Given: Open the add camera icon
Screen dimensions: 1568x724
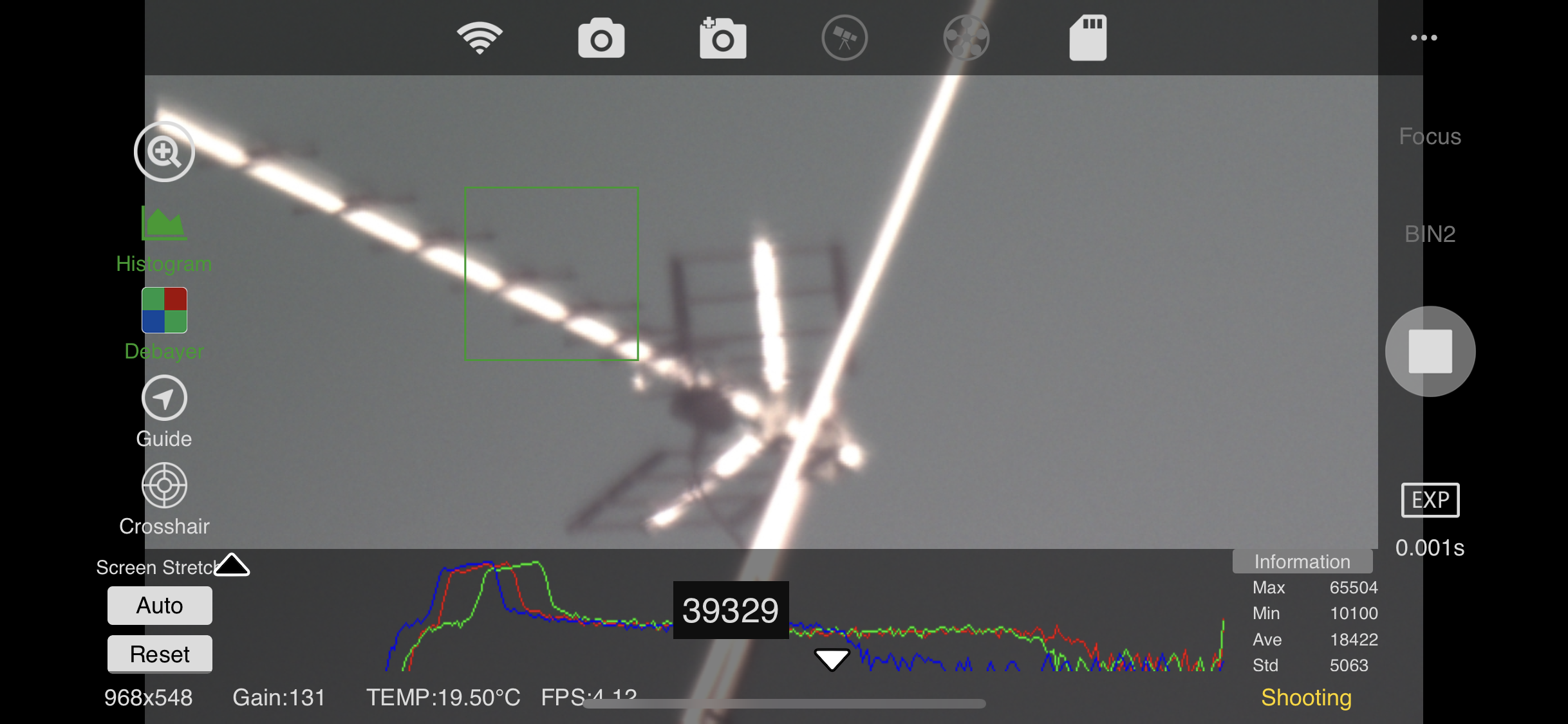Looking at the screenshot, I should tap(723, 38).
